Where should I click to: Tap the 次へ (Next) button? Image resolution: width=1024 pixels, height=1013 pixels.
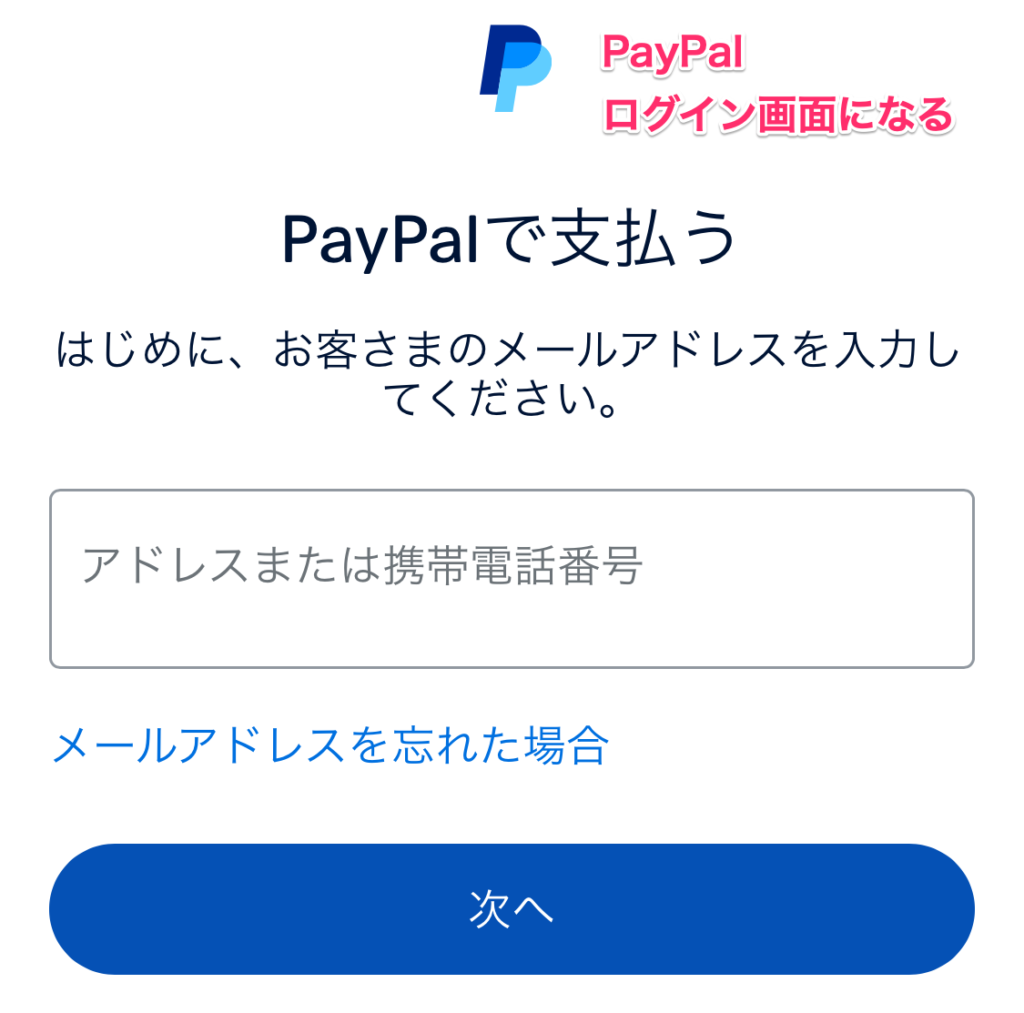coord(511,909)
